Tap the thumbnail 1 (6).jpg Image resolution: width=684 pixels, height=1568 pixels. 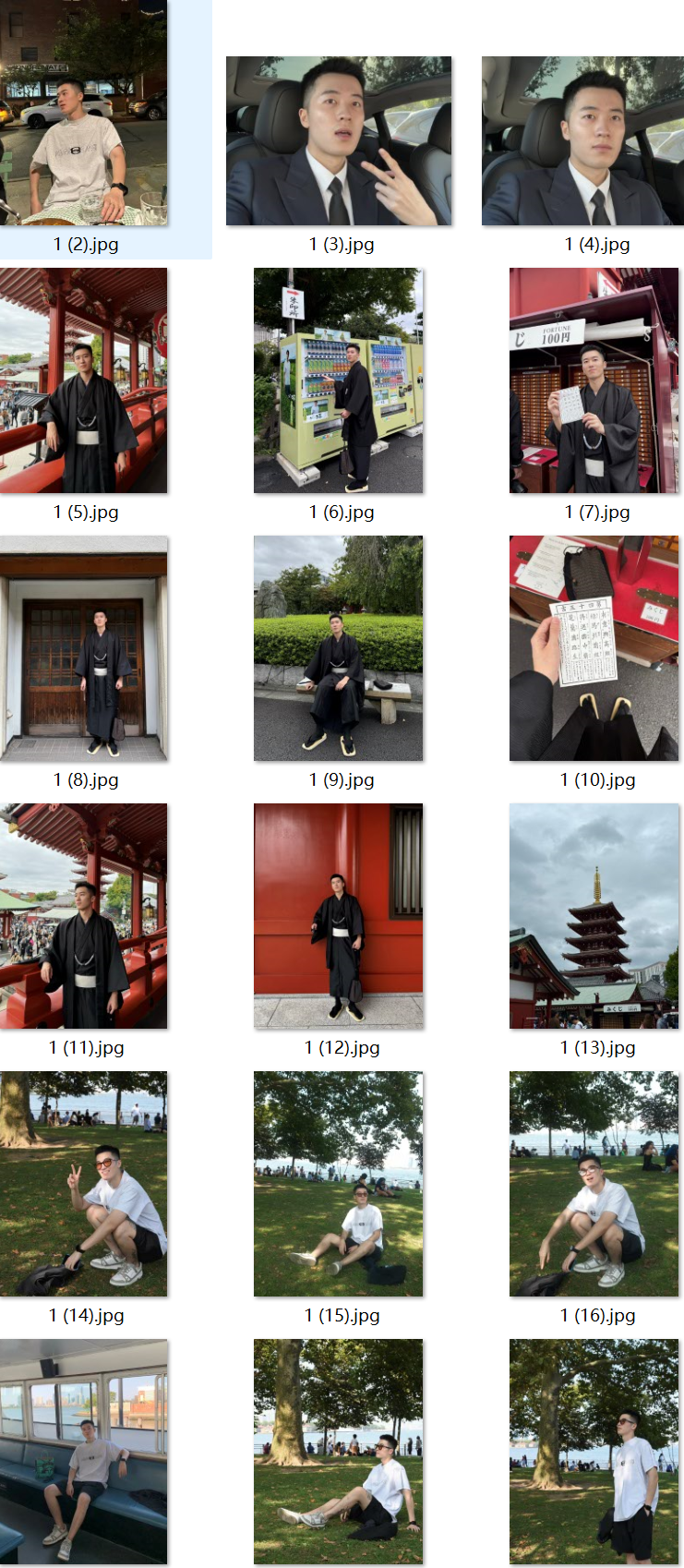(339, 380)
